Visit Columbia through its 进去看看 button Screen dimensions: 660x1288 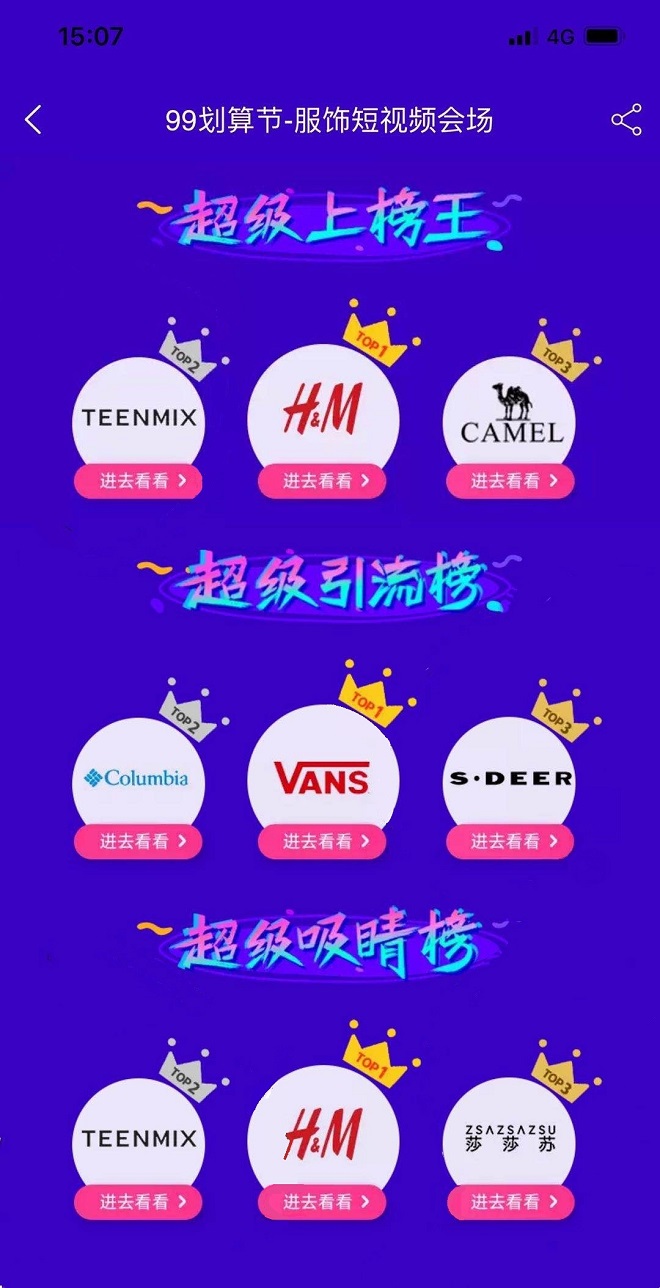click(138, 841)
